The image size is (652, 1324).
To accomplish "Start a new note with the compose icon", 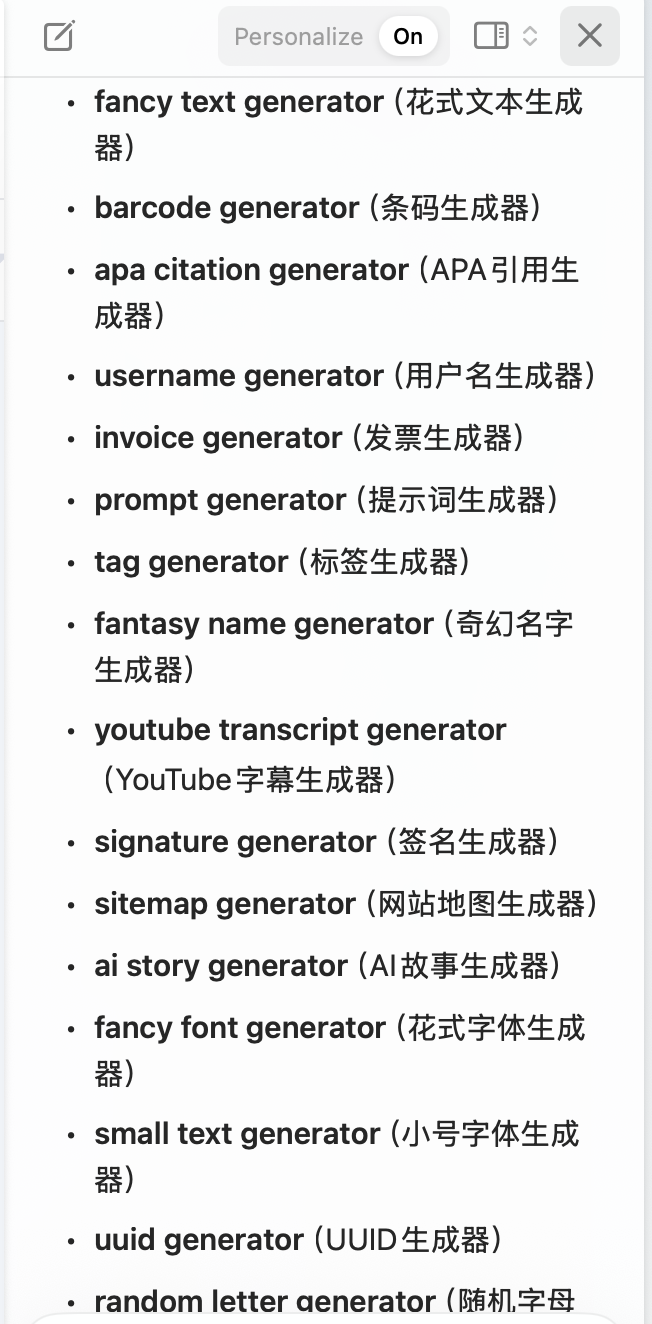I will point(59,37).
